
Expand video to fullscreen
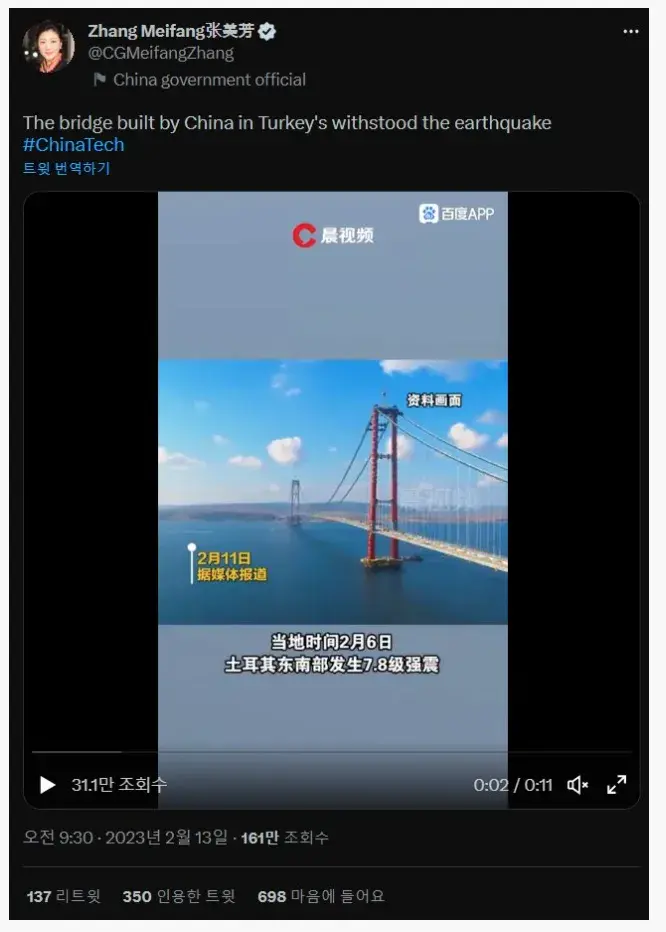tap(617, 785)
